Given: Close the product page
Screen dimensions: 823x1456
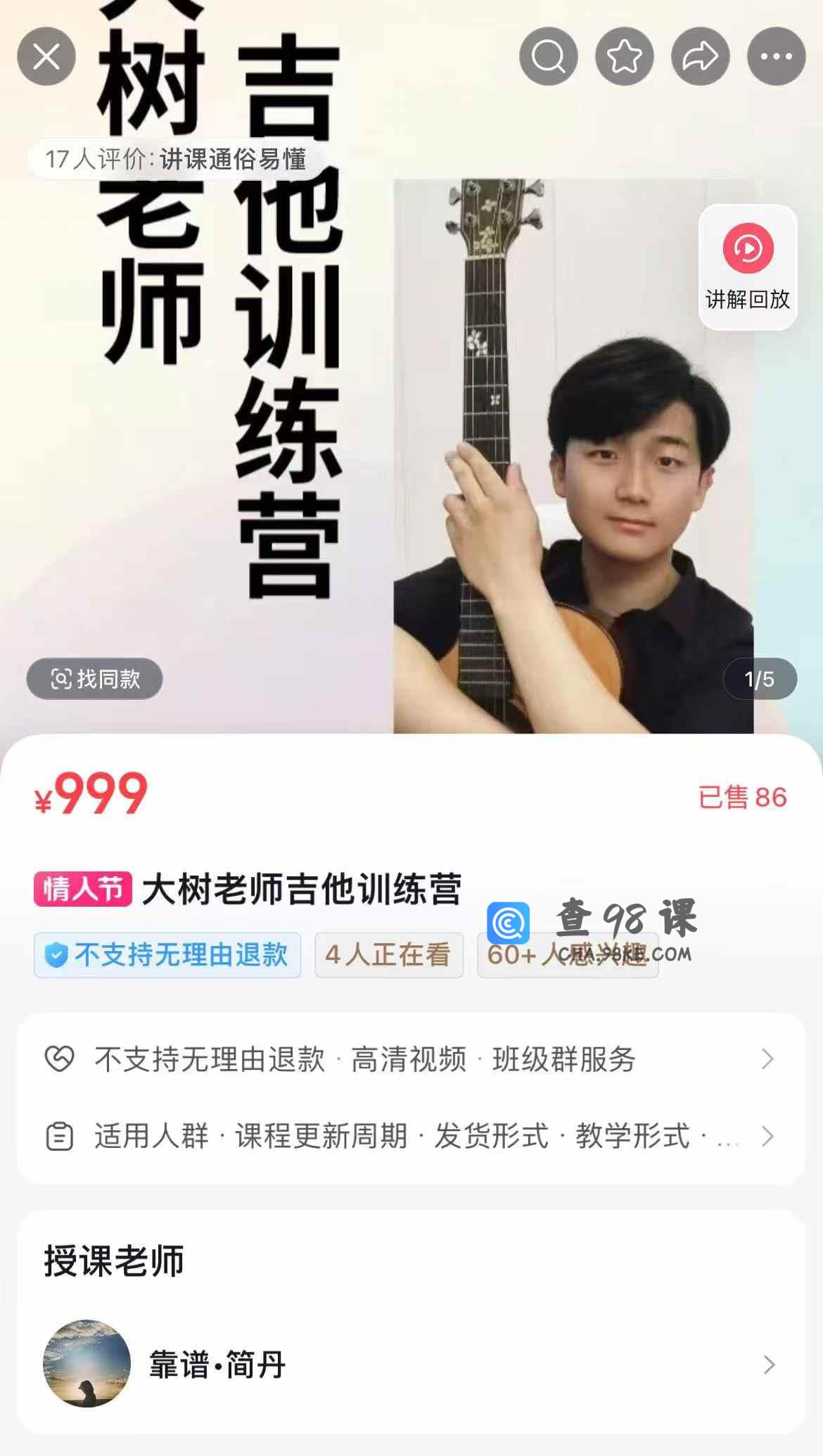Looking at the screenshot, I should 46,56.
